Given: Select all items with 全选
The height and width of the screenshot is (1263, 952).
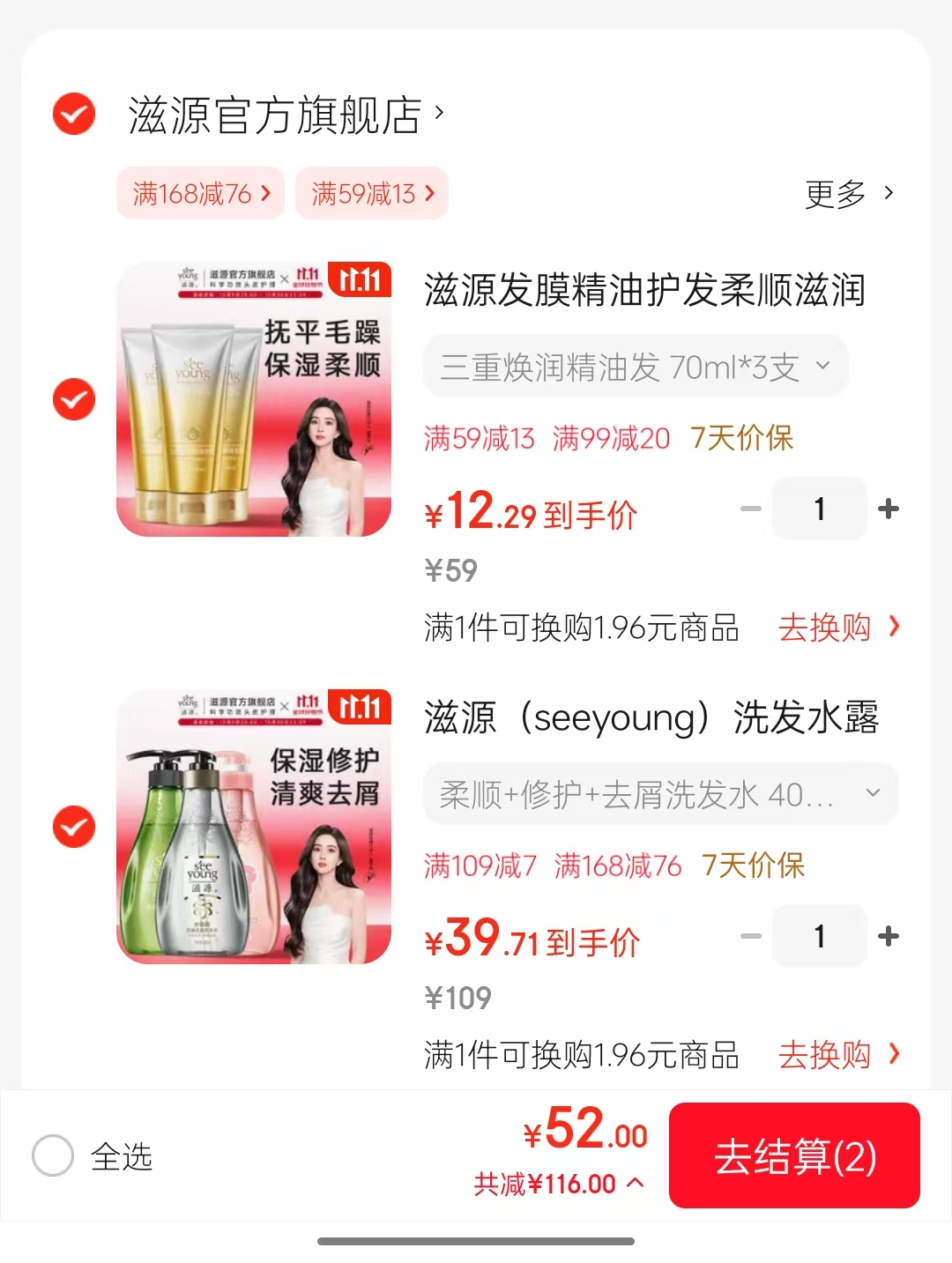Looking at the screenshot, I should [53, 1155].
